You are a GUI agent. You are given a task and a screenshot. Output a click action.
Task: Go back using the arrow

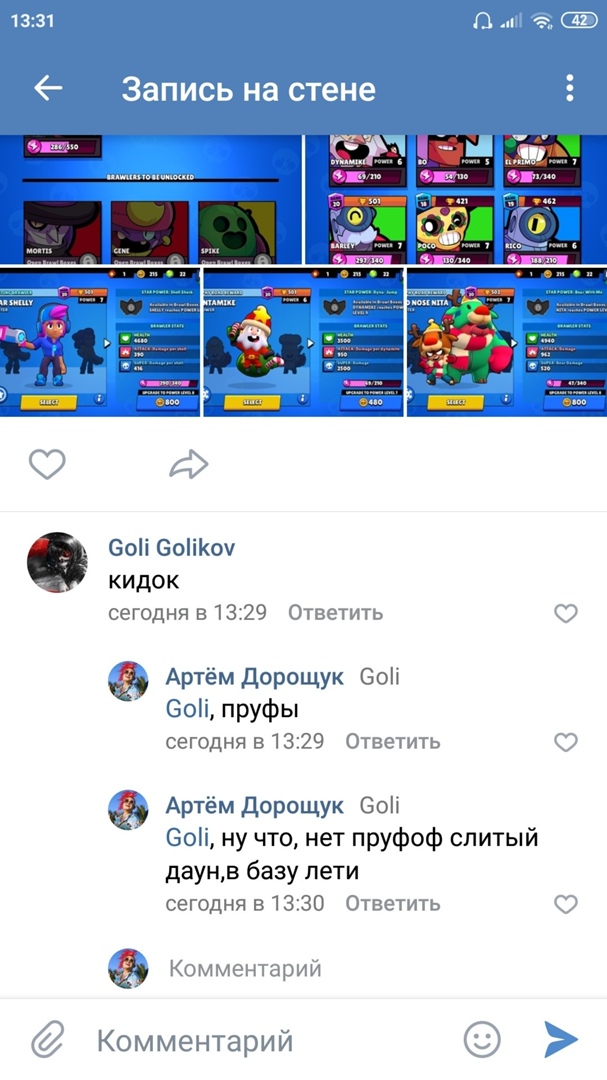pyautogui.click(x=48, y=88)
